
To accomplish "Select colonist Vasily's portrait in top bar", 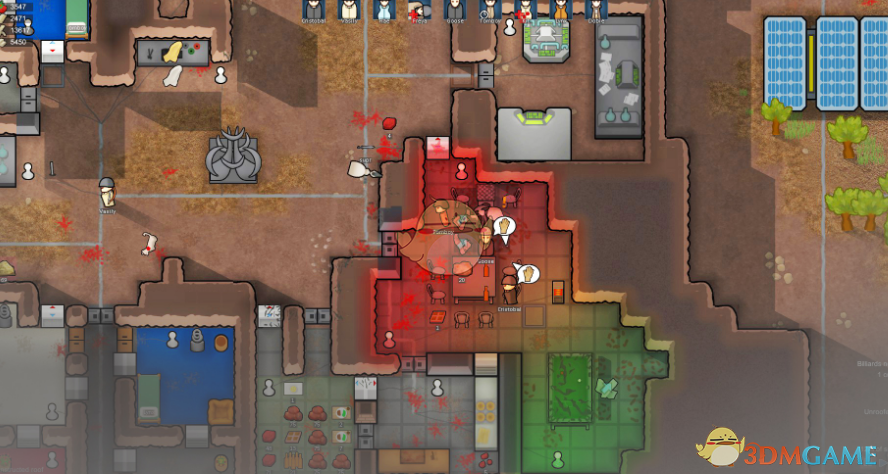I will pos(348,8).
